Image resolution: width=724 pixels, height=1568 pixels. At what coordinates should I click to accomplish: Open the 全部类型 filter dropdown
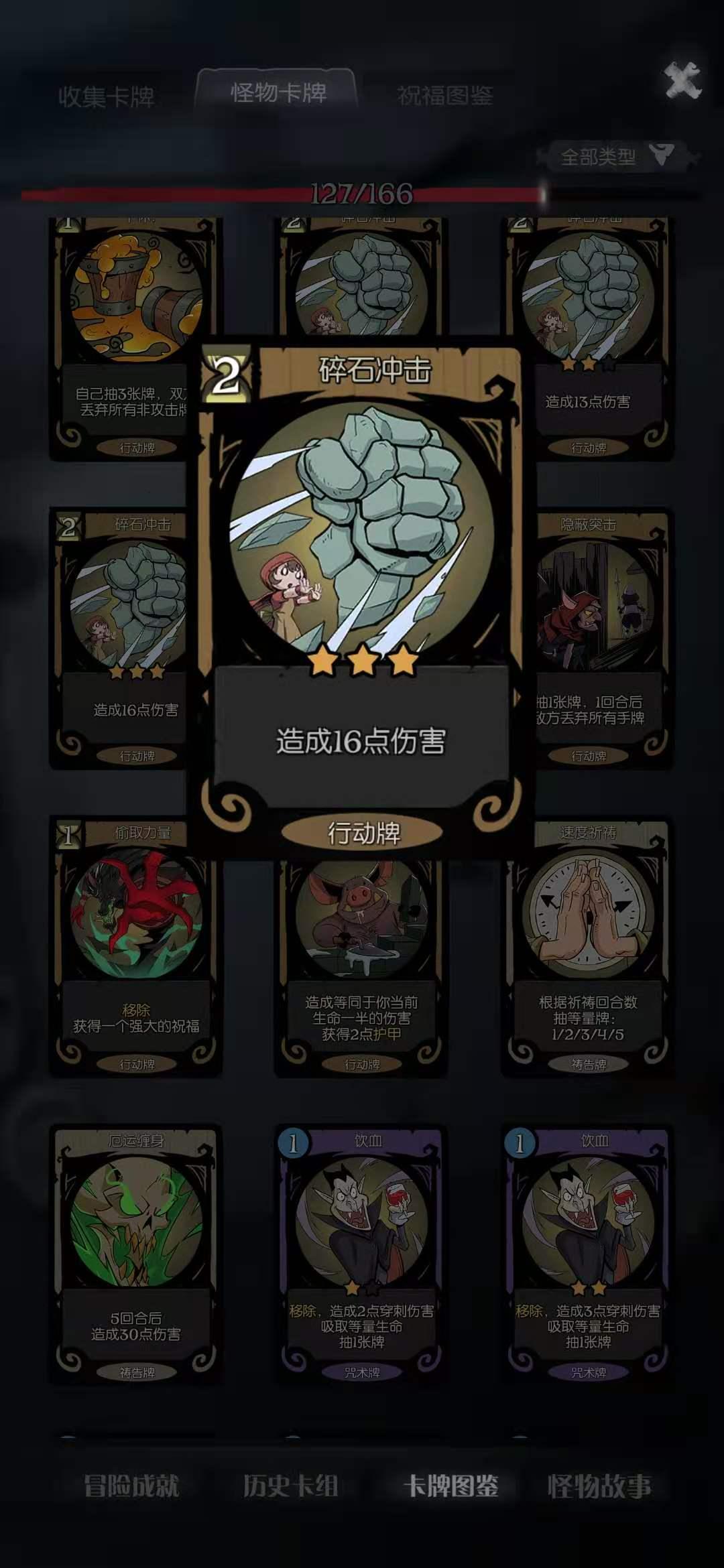coord(615,157)
